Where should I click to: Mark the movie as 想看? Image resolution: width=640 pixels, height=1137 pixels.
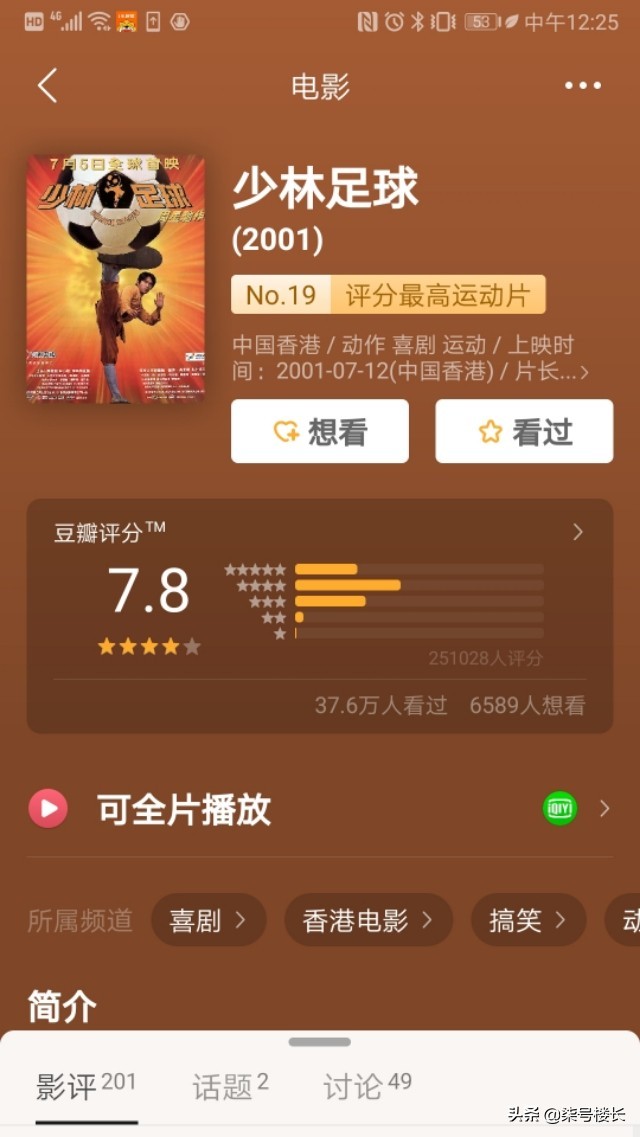320,431
